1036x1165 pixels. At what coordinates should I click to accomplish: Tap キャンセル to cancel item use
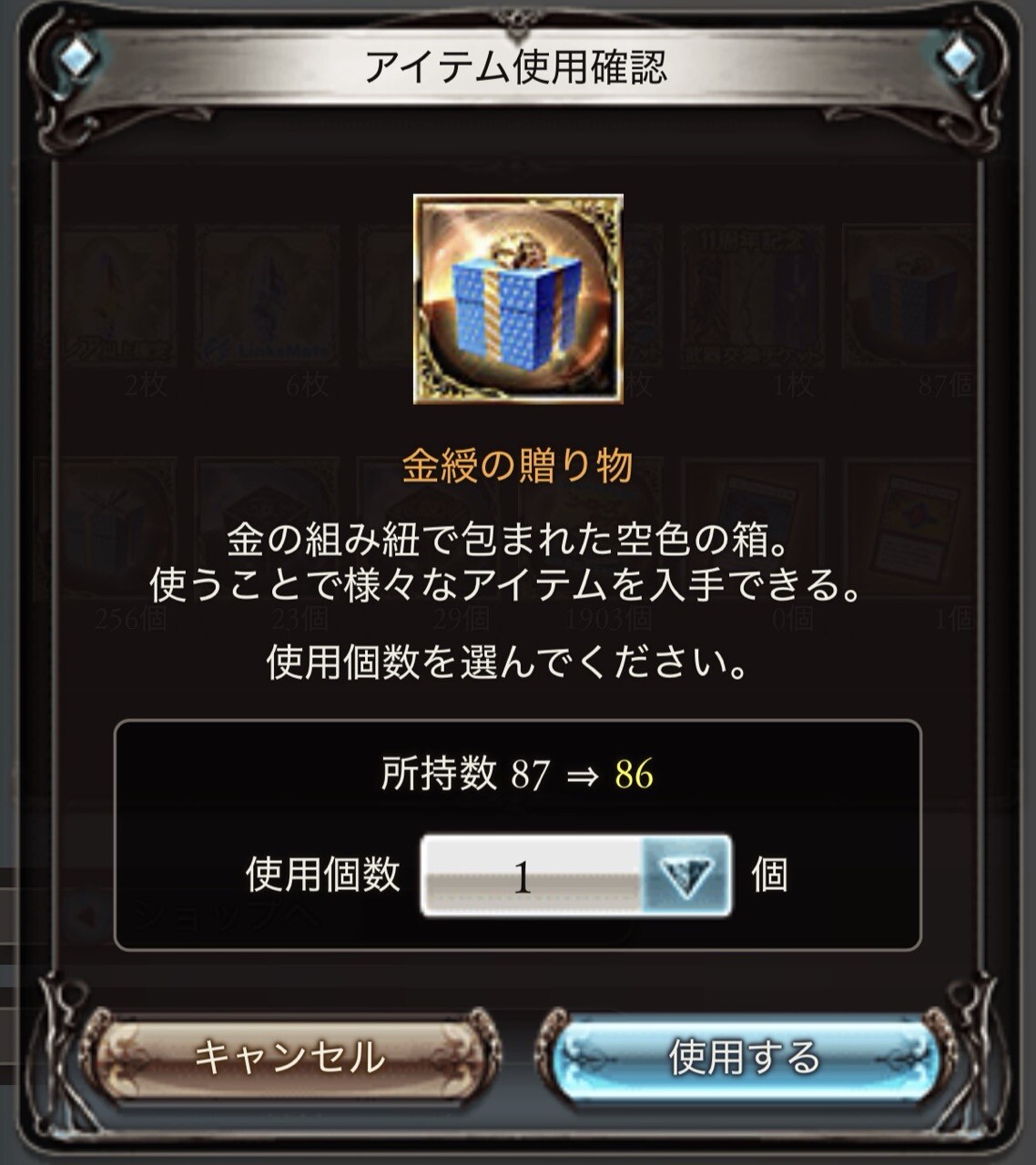click(290, 1057)
